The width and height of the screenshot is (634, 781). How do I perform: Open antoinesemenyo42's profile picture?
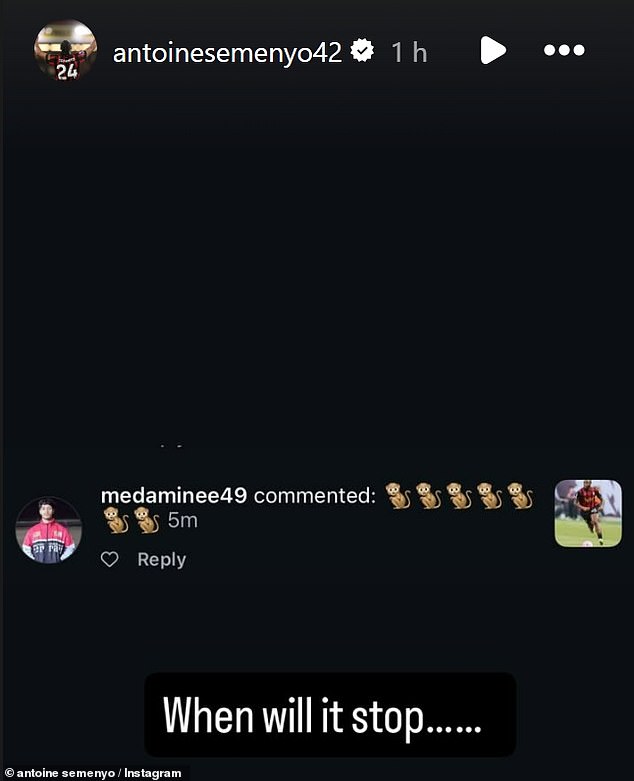pyautogui.click(x=66, y=51)
